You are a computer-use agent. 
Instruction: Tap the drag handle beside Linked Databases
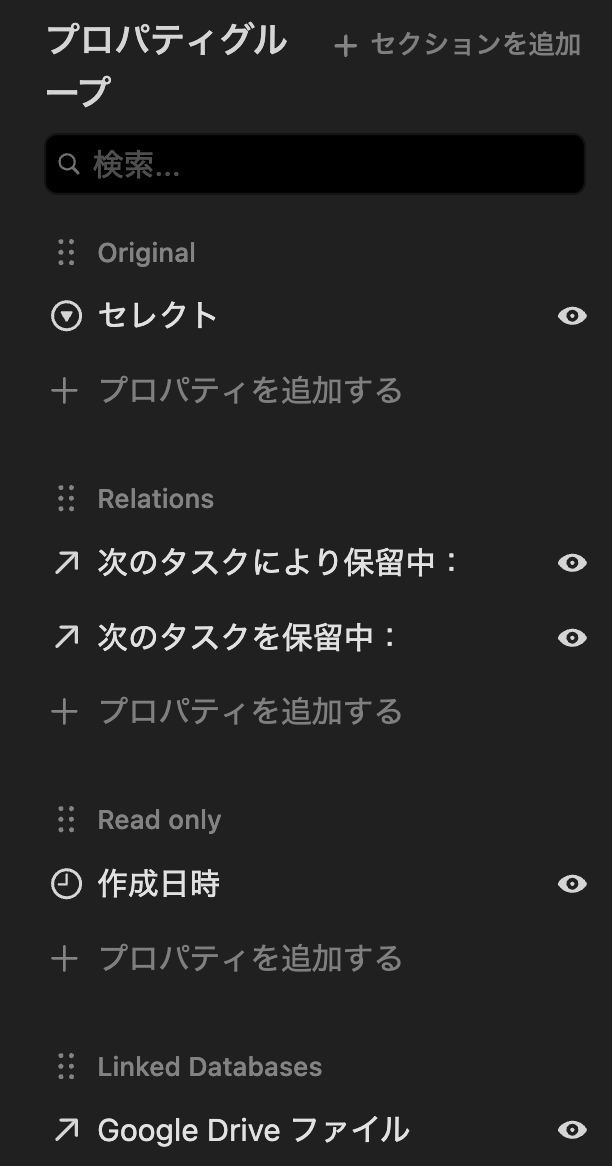pos(66,1067)
